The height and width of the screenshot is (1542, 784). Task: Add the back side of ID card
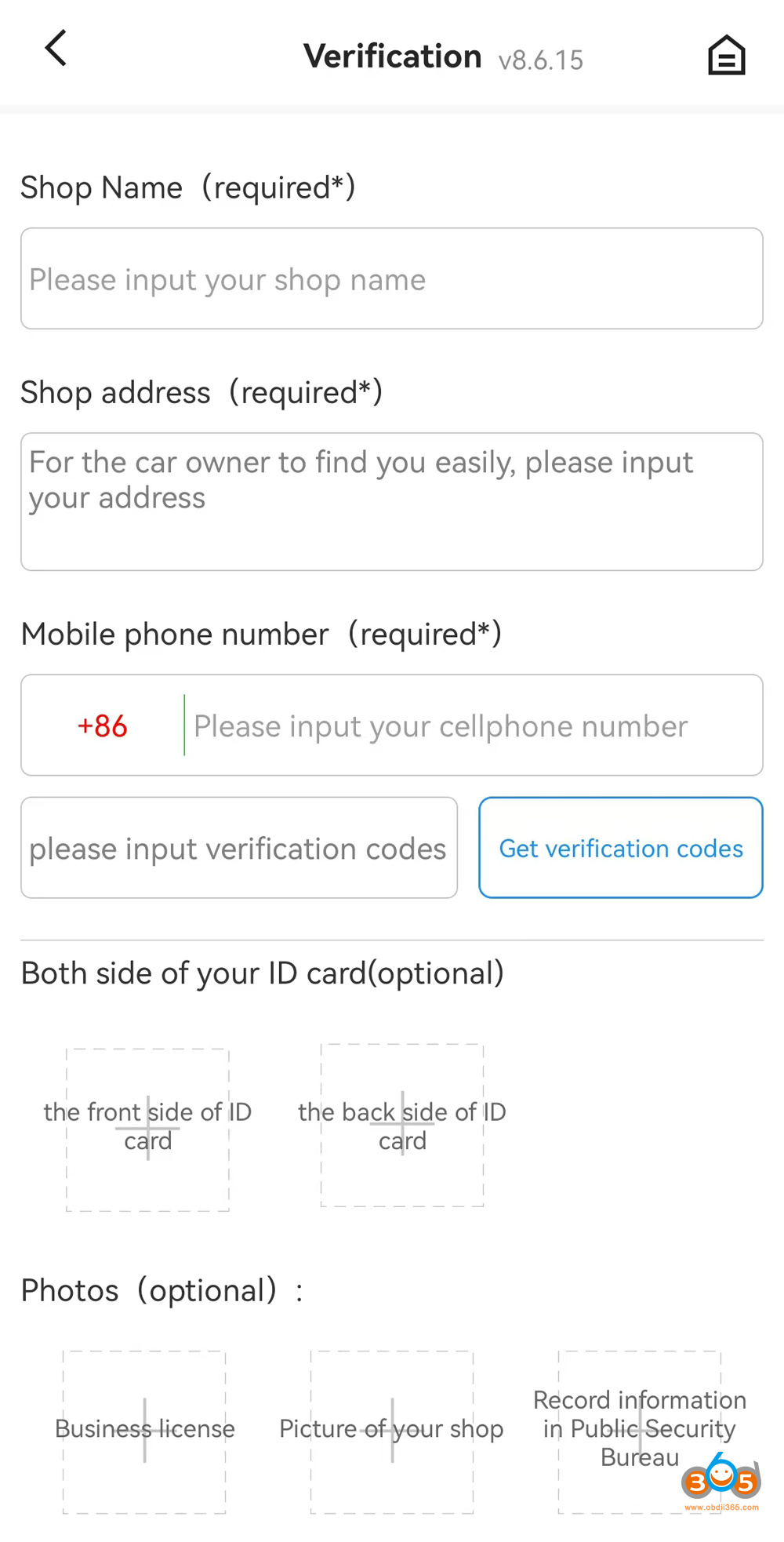click(402, 1126)
